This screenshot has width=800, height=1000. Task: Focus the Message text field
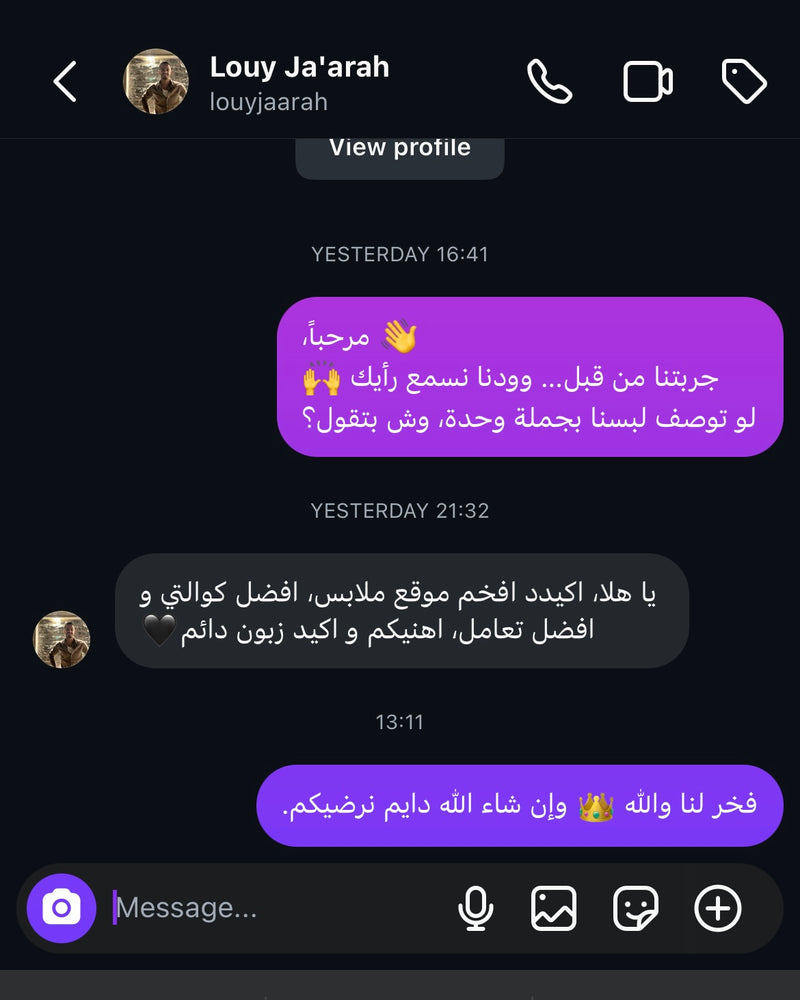click(270, 908)
